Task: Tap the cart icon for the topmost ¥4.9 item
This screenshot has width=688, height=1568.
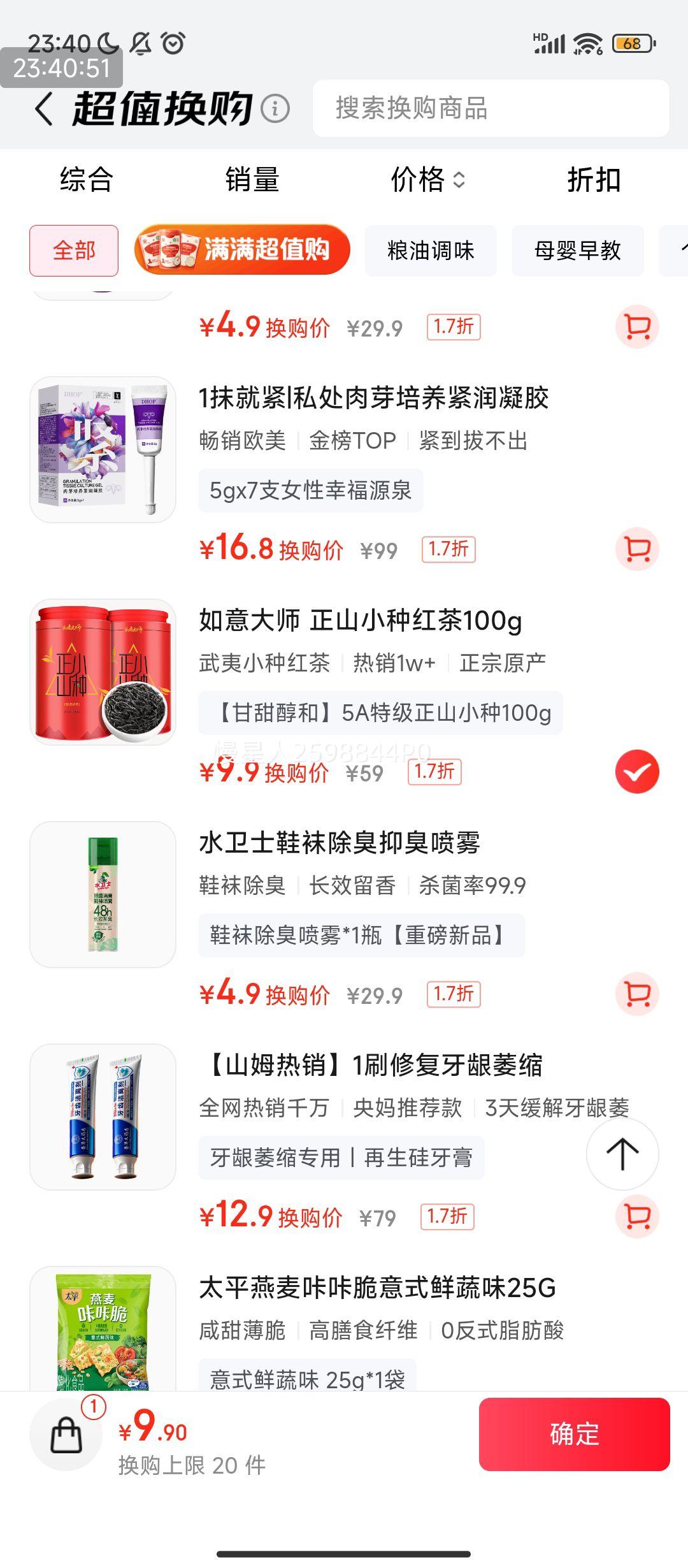Action: tap(636, 326)
